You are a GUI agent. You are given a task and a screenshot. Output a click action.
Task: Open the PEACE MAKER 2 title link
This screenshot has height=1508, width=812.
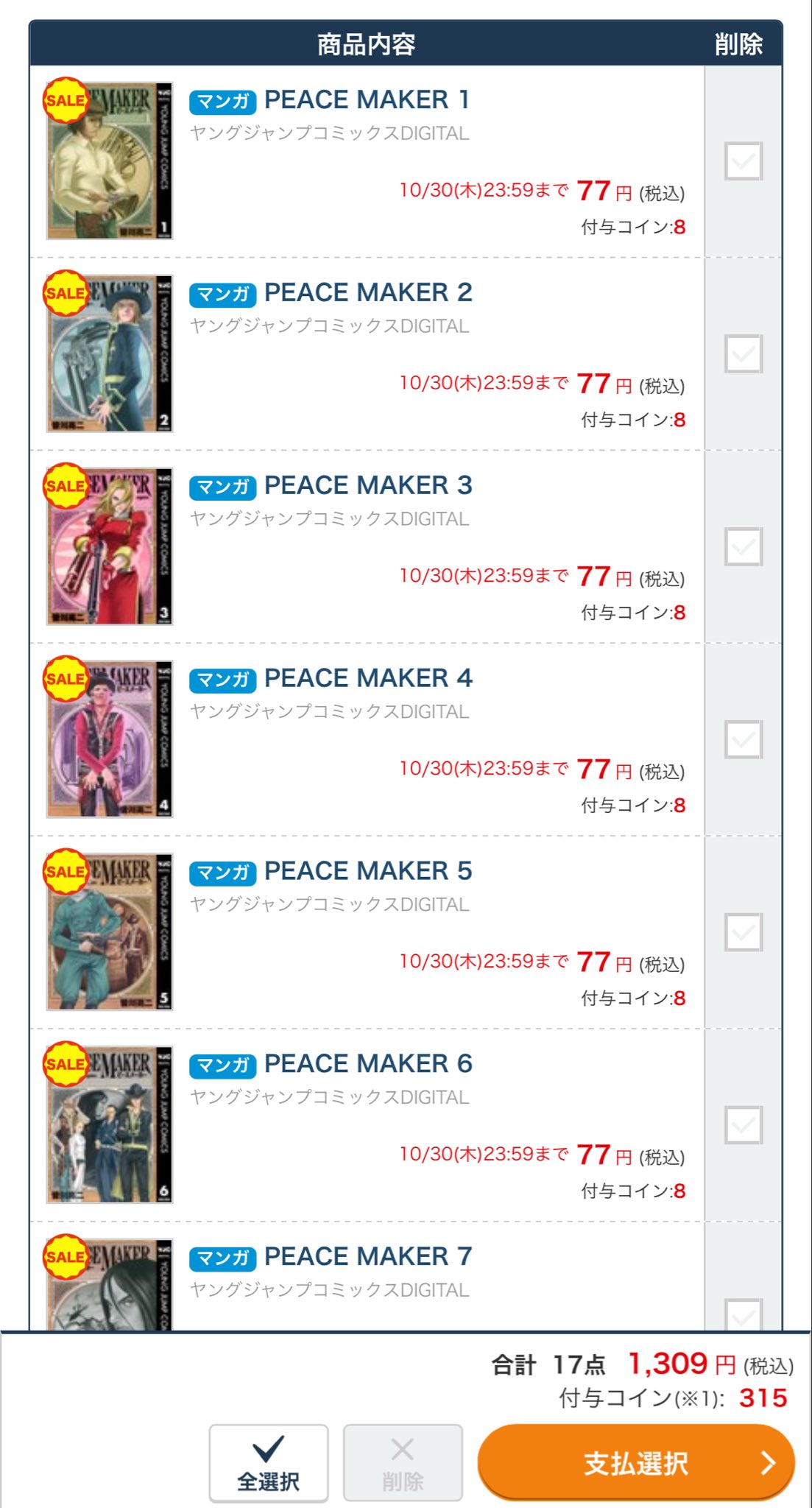click(x=367, y=293)
